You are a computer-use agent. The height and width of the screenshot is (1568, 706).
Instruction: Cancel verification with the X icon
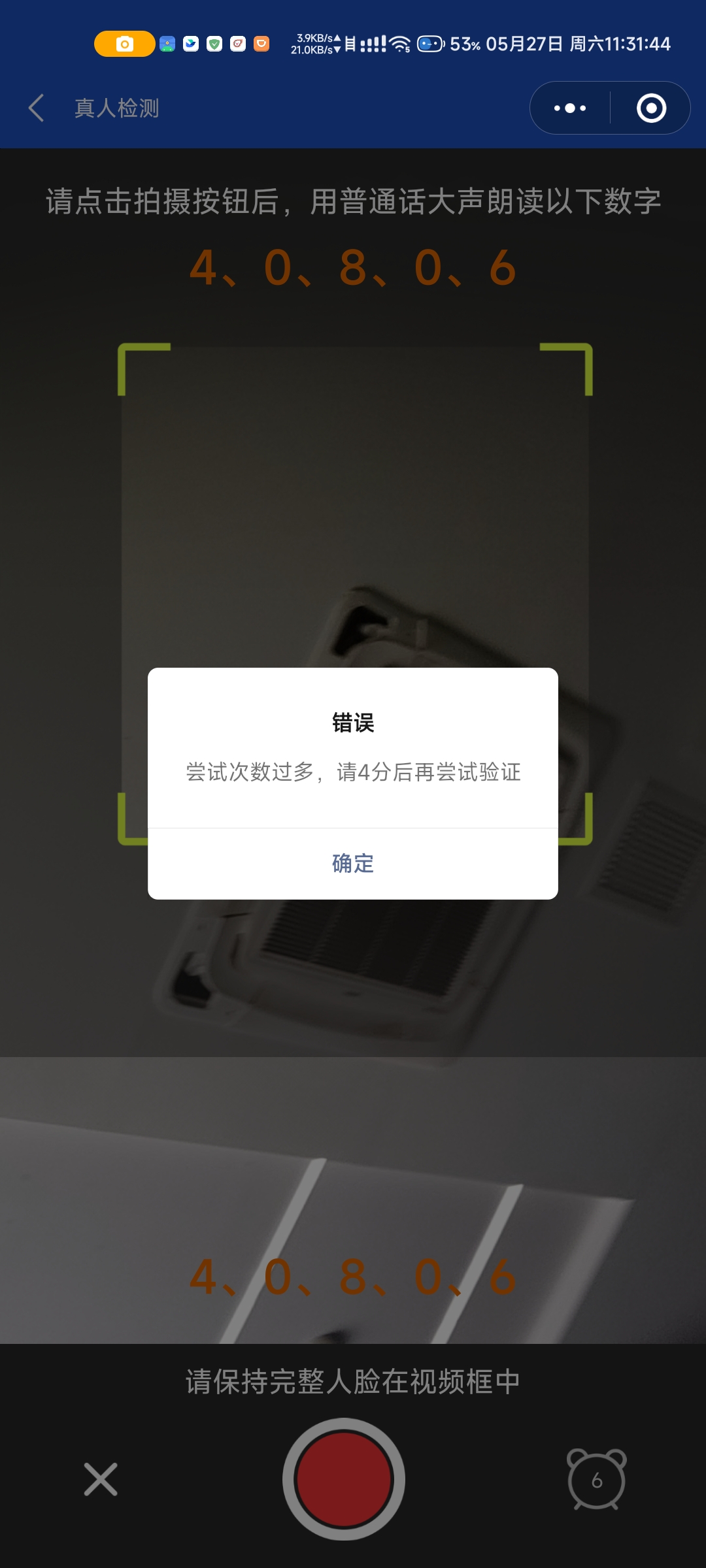click(101, 1479)
